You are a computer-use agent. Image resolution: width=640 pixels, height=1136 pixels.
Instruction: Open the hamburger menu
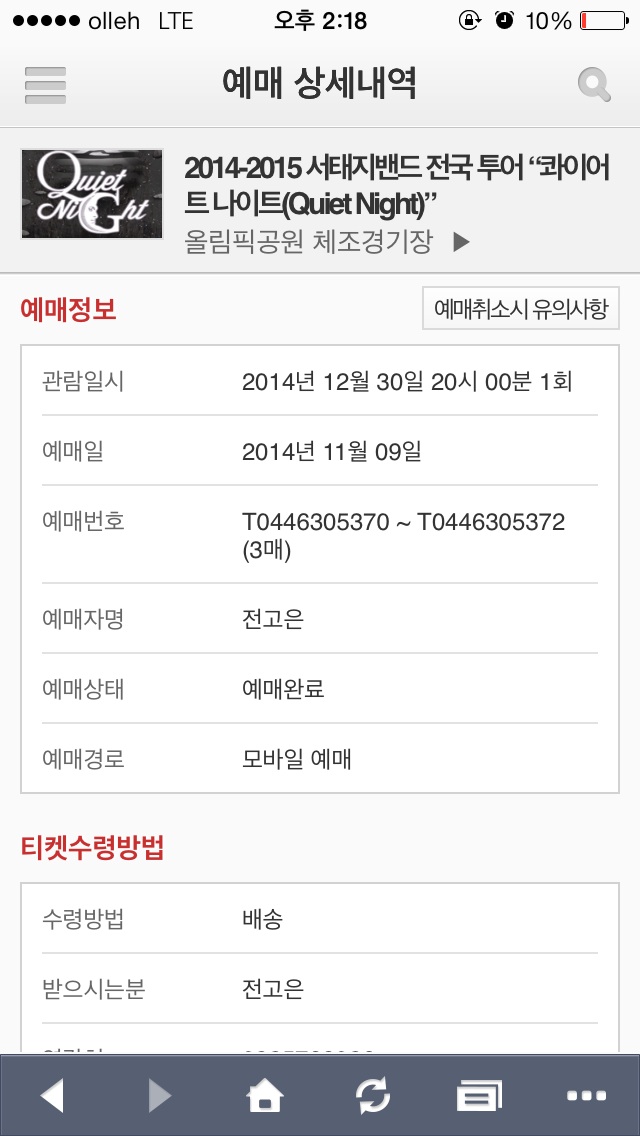point(45,85)
